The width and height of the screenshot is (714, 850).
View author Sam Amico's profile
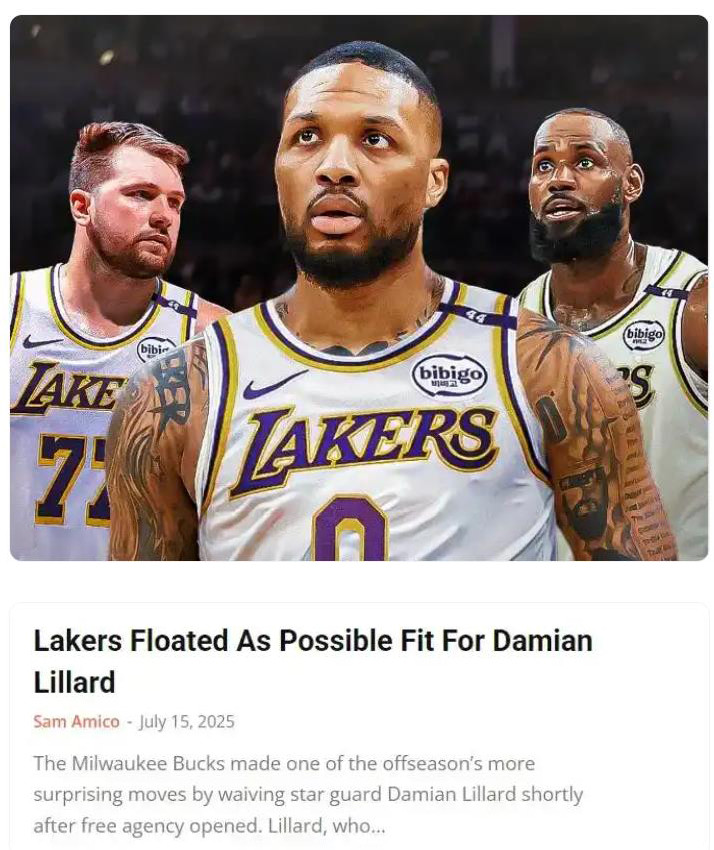76,722
